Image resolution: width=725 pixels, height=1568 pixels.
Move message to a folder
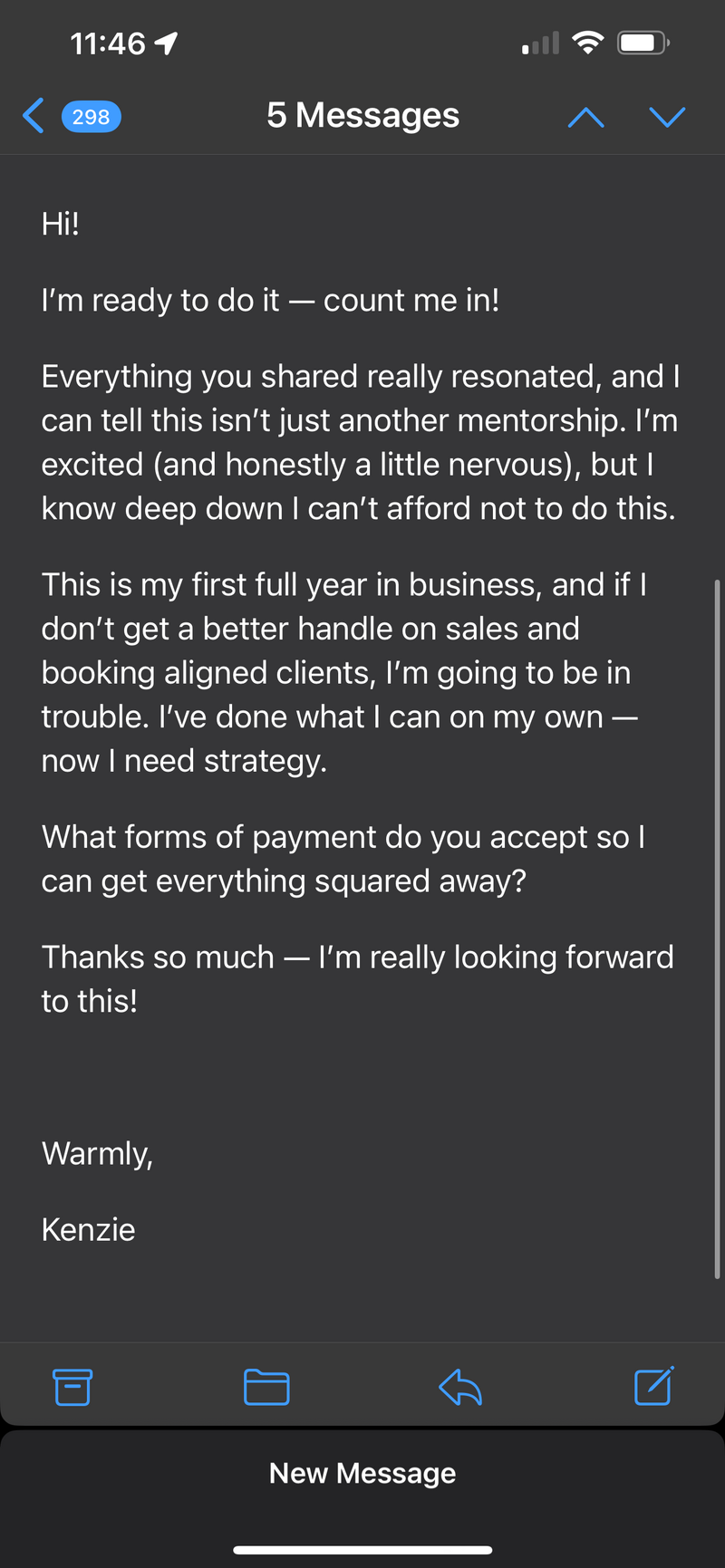click(266, 1387)
